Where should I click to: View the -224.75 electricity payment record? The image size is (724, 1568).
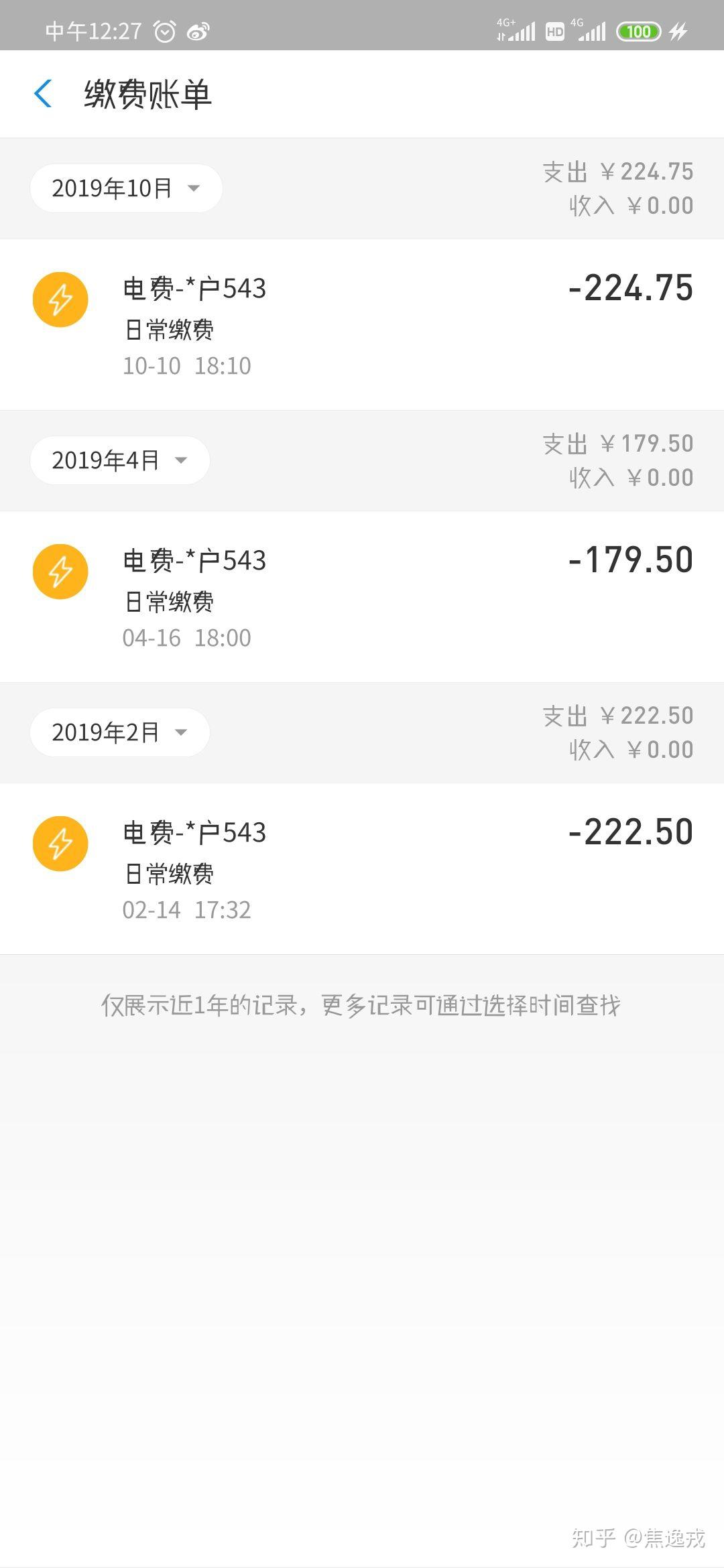pos(362,325)
